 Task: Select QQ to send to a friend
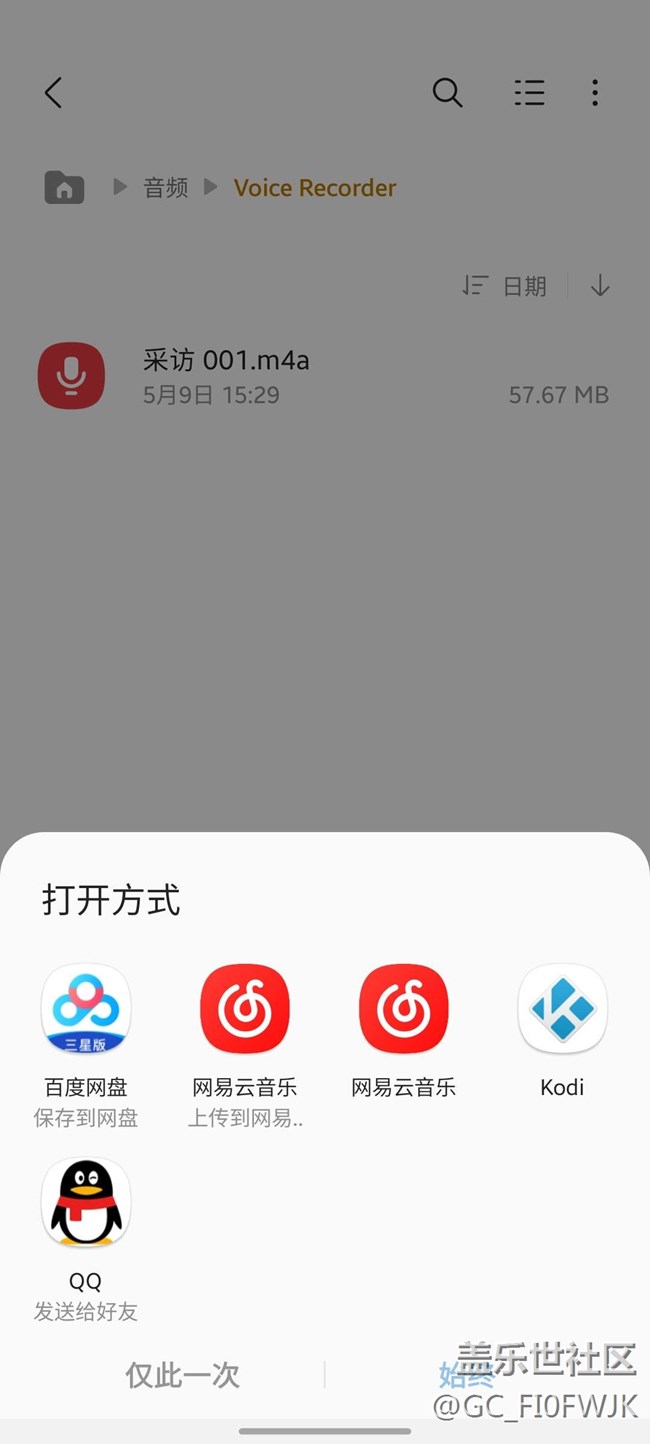click(86, 1238)
